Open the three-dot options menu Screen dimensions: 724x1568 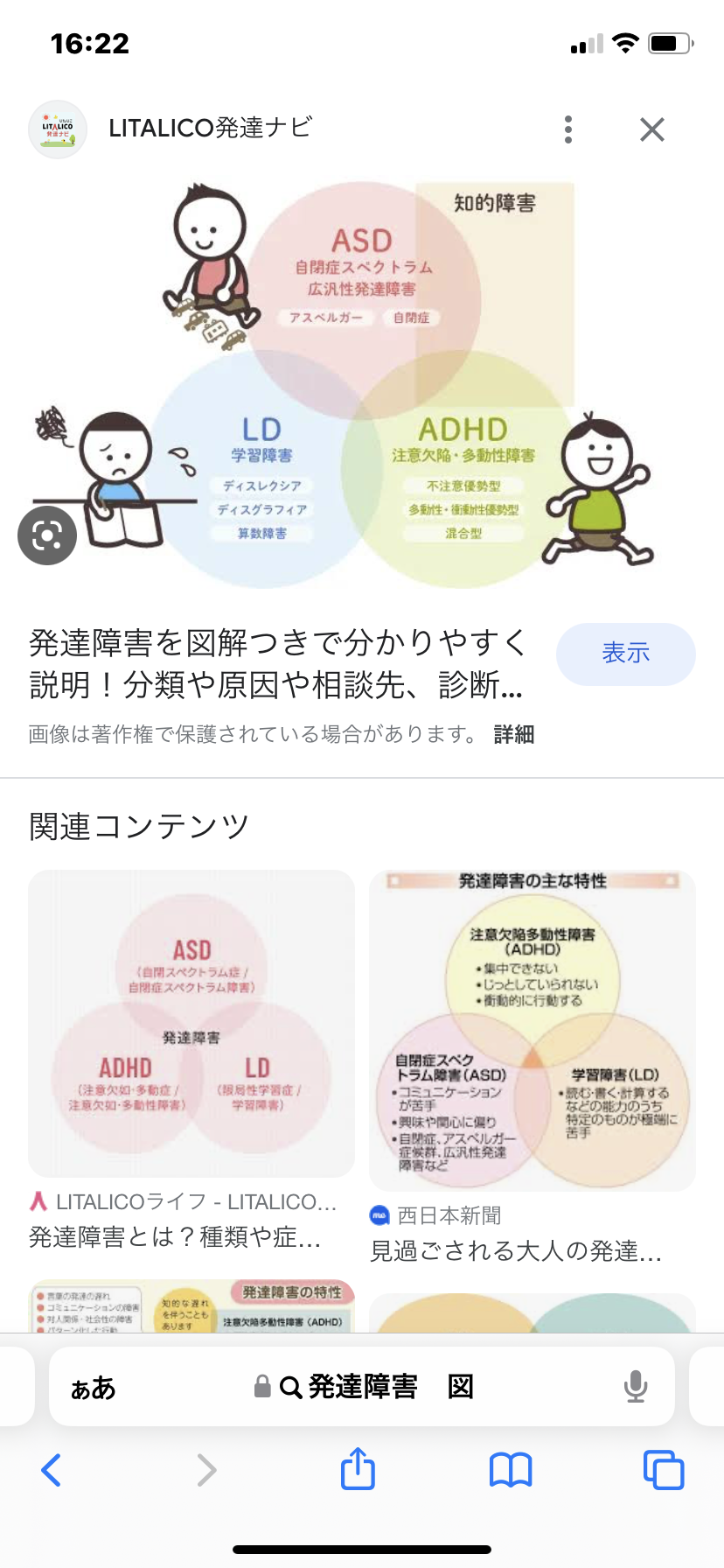[567, 129]
